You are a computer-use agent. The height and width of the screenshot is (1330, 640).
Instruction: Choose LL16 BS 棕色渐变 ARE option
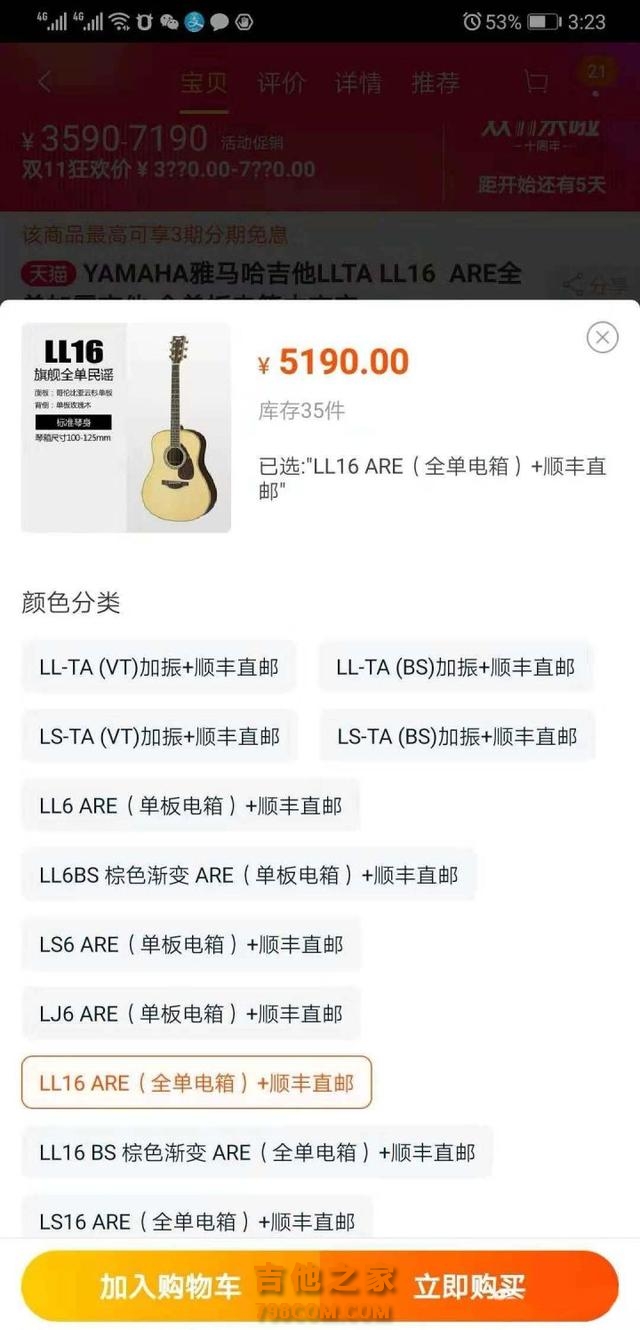pos(257,1152)
